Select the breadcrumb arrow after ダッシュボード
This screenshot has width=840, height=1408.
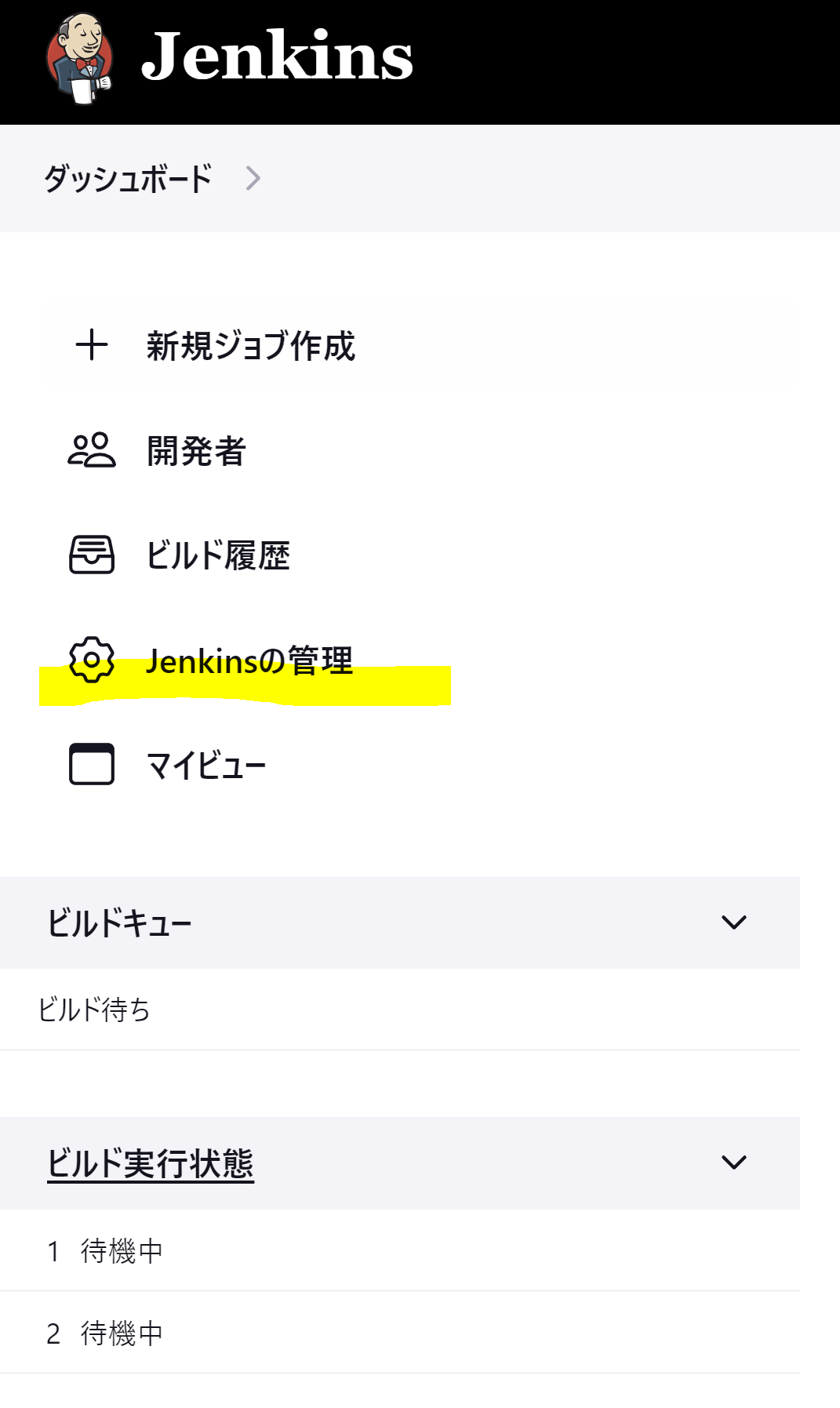[253, 178]
